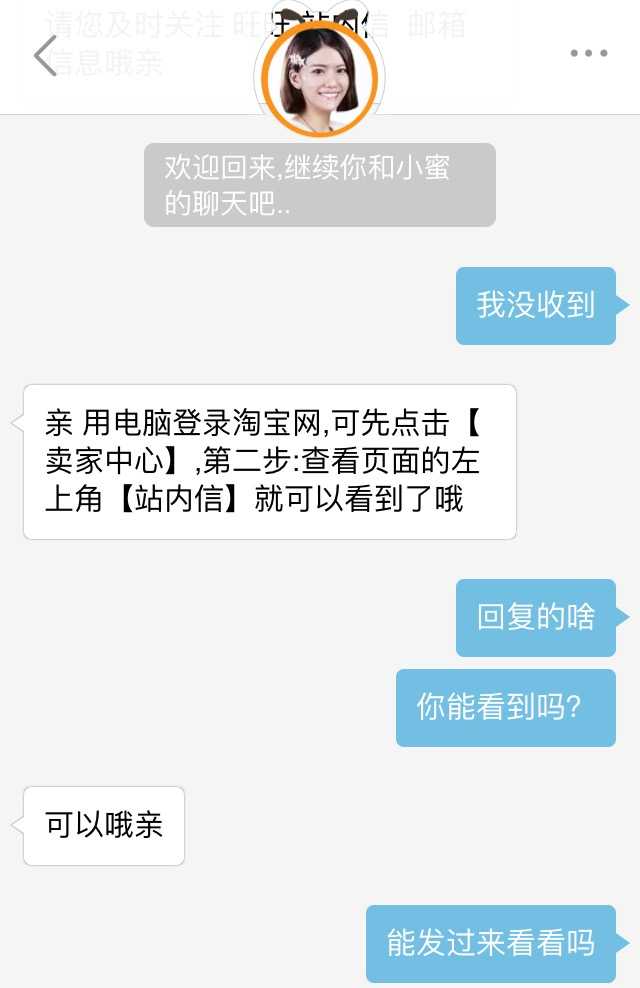Go back using the top-left arrow

[45, 56]
